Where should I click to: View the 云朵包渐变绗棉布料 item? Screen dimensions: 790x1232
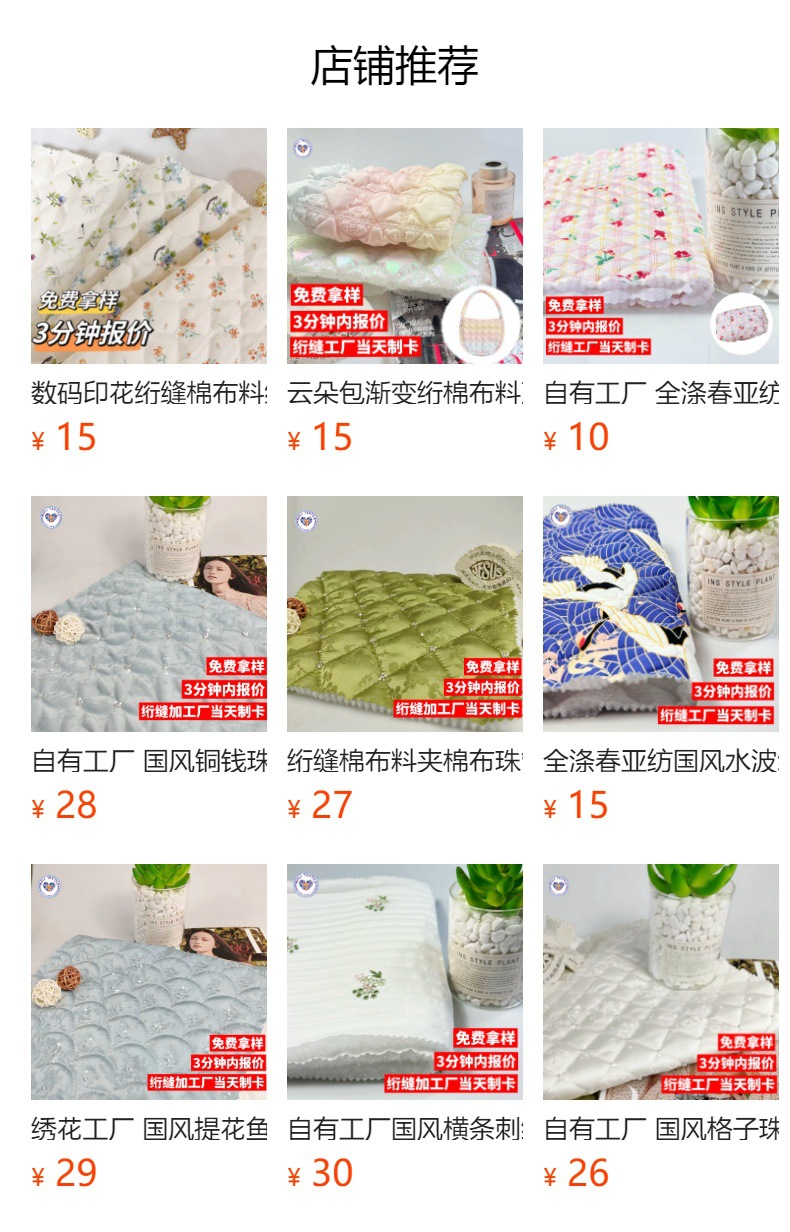tap(404, 246)
